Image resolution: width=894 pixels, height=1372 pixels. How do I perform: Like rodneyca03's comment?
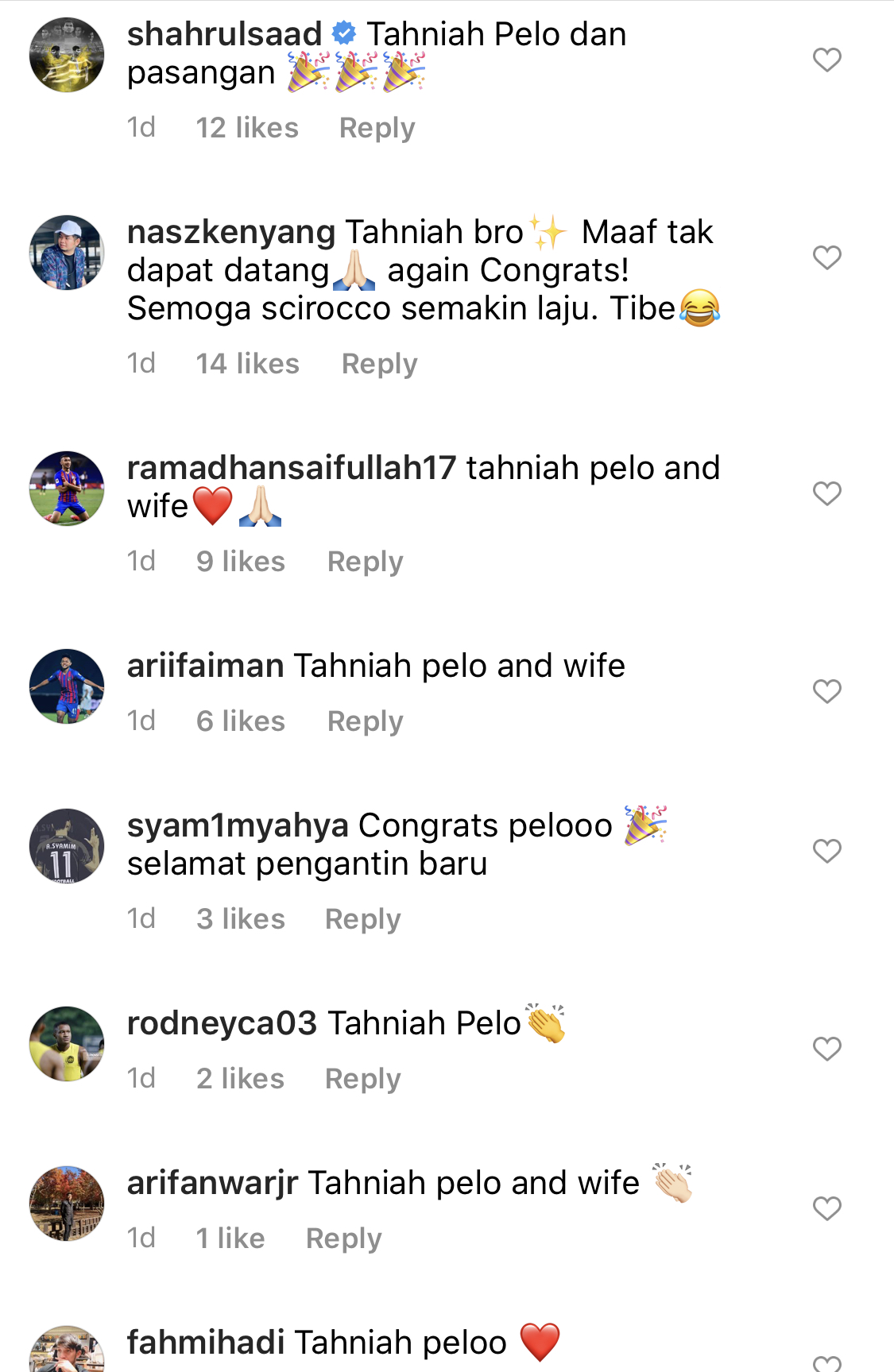826,1049
